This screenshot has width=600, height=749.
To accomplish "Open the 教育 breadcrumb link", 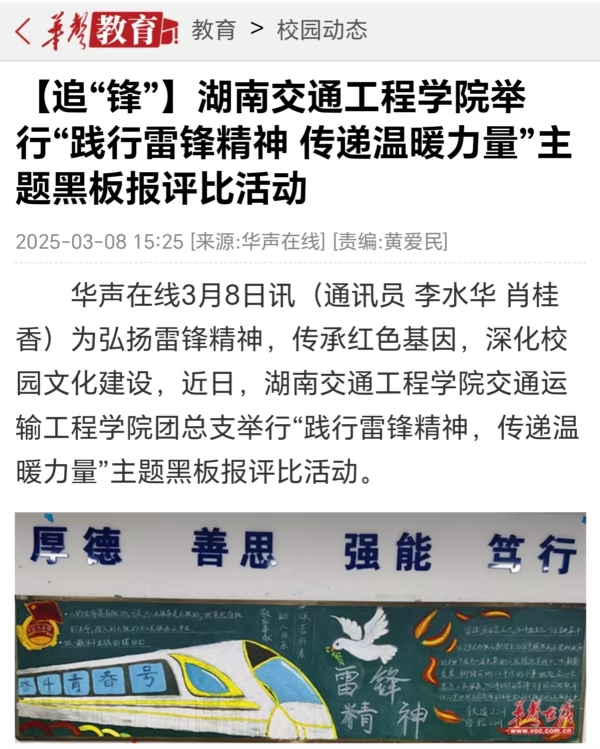I will click(x=214, y=30).
